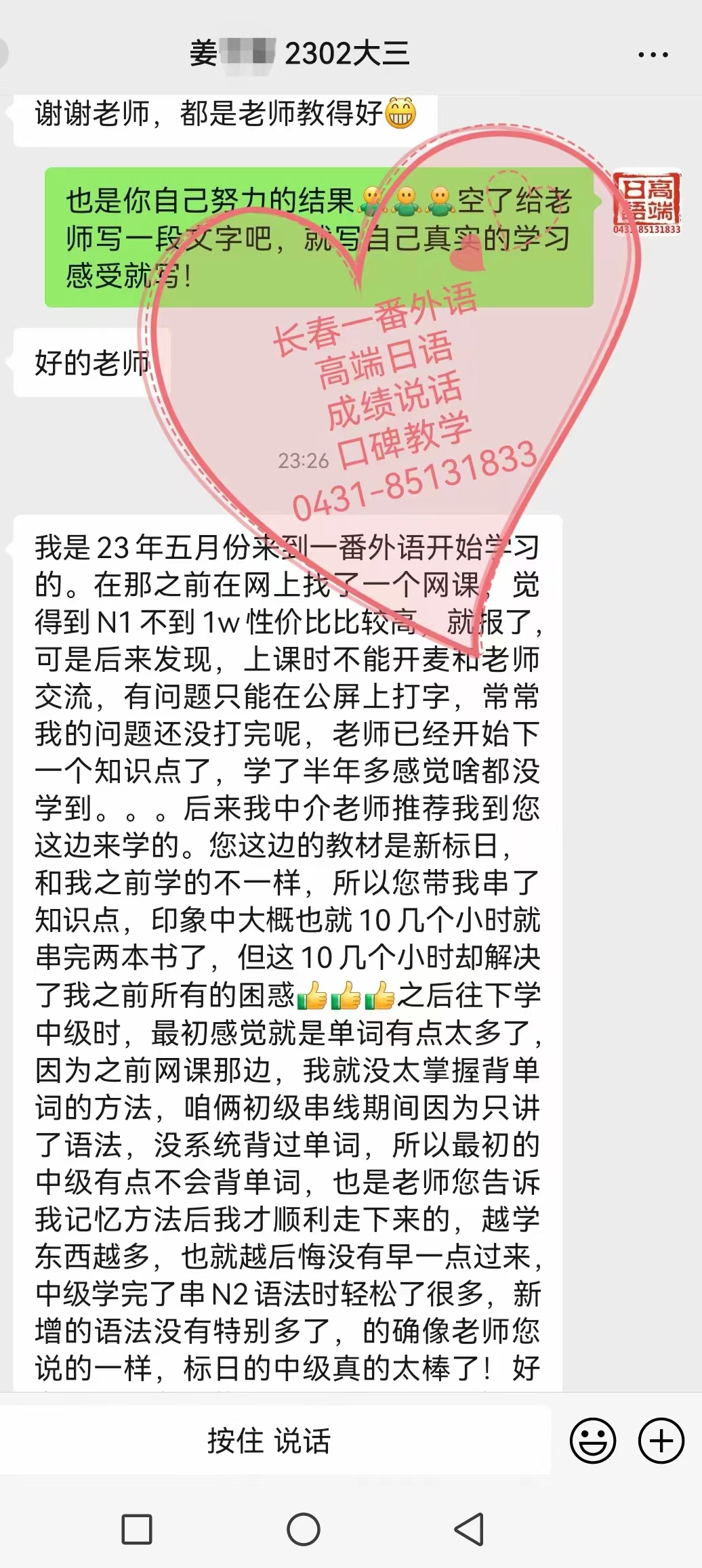Image resolution: width=702 pixels, height=1568 pixels.
Task: Open the emoji sticker panel
Action: [x=593, y=1441]
